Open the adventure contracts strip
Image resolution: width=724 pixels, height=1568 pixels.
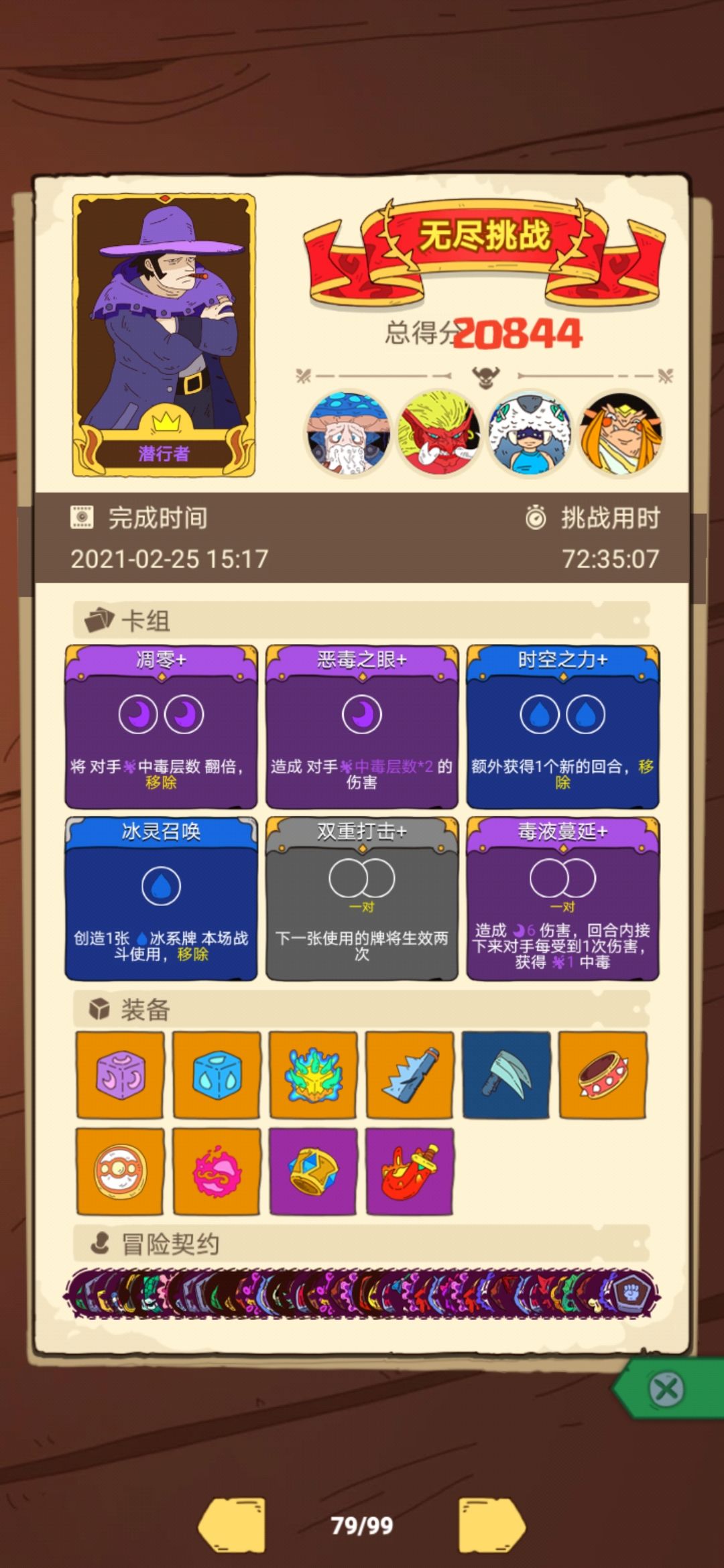[x=361, y=1293]
